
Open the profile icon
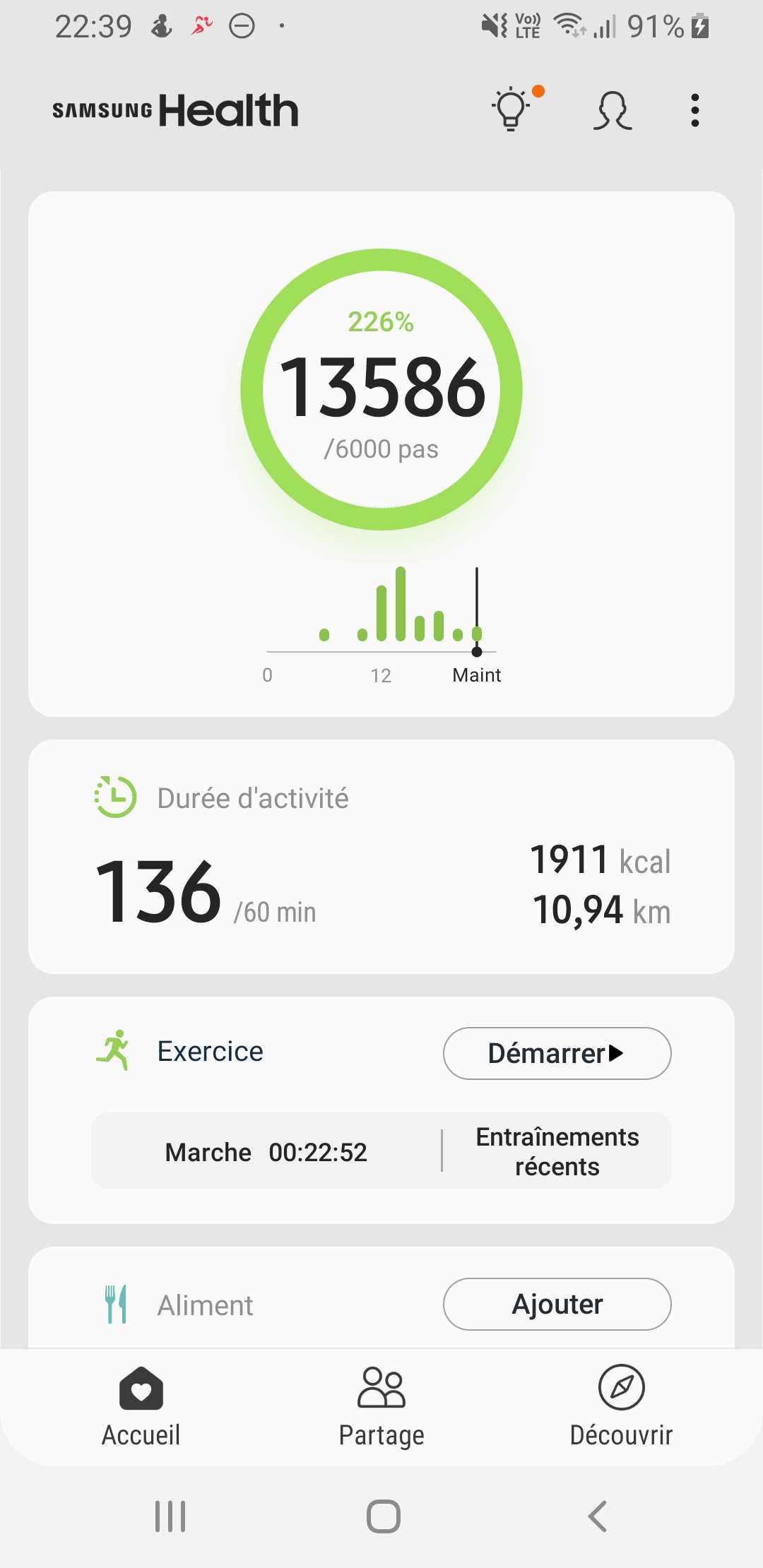coord(612,110)
